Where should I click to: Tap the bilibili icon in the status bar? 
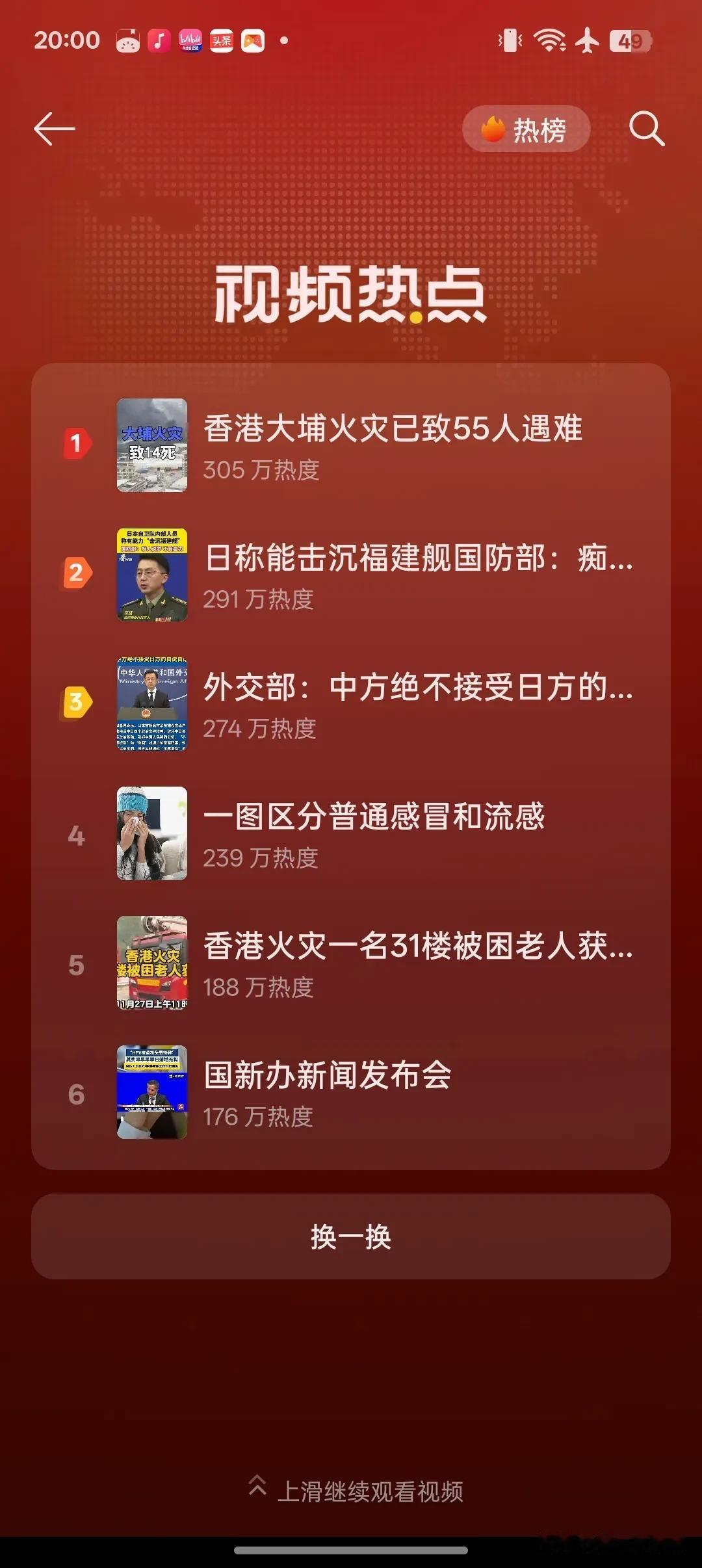(x=189, y=40)
